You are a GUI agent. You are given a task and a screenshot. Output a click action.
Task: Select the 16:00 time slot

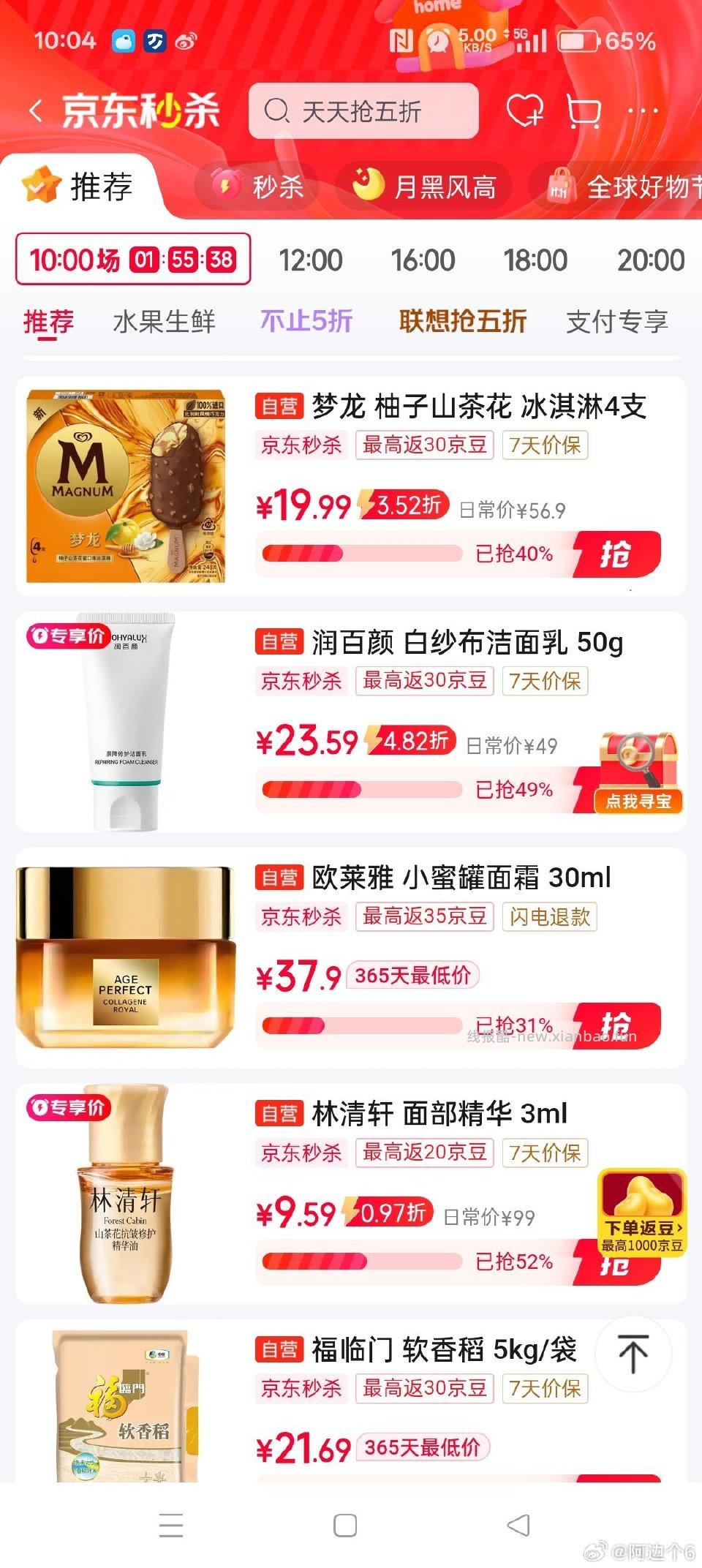coord(423,260)
